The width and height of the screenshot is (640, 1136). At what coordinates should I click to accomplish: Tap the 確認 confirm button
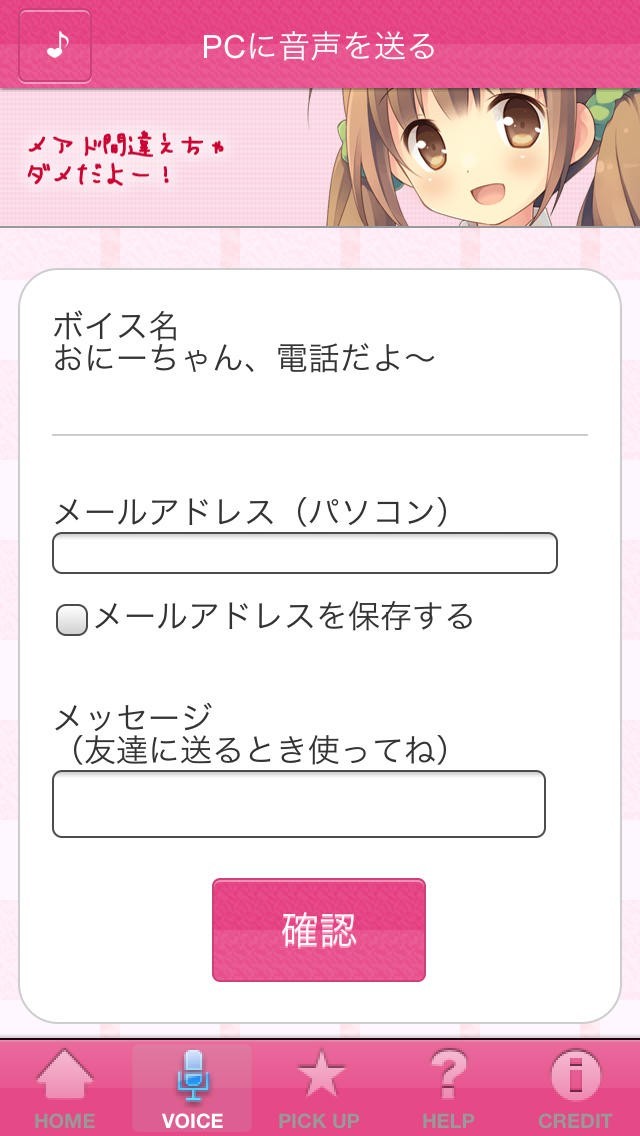click(x=319, y=929)
